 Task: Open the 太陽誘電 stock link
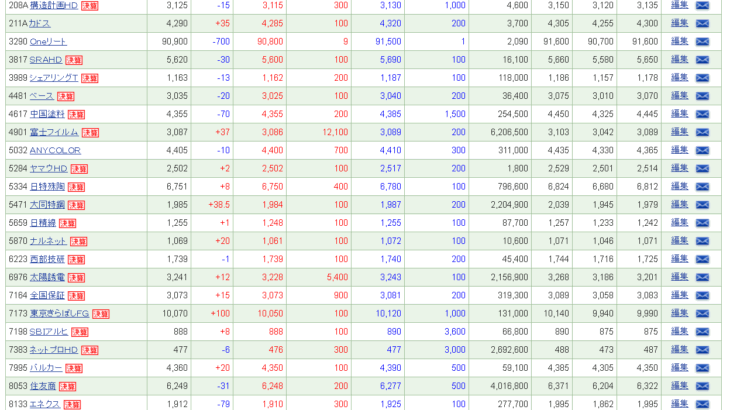point(47,277)
